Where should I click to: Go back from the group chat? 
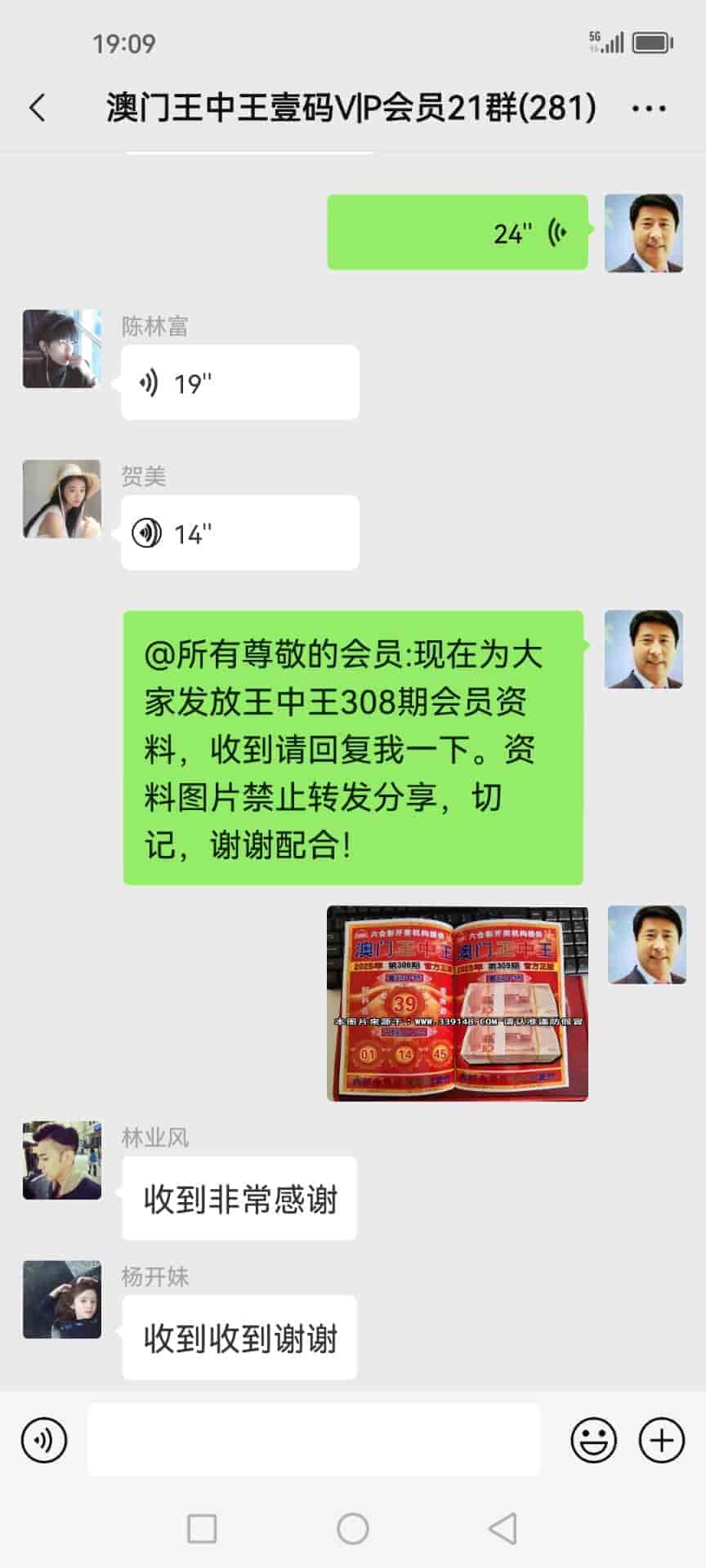(x=38, y=108)
